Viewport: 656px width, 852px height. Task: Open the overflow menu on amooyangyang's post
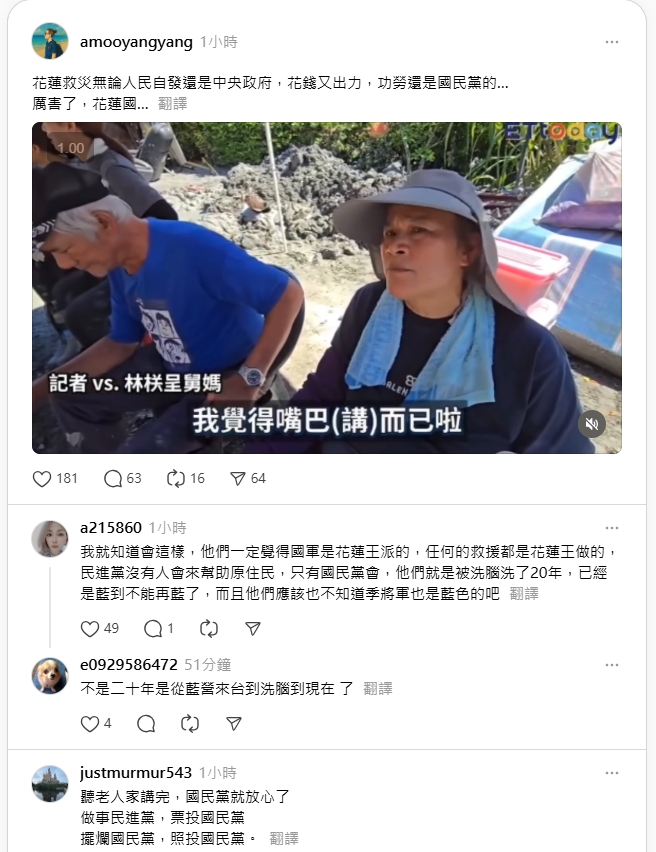coord(611,42)
